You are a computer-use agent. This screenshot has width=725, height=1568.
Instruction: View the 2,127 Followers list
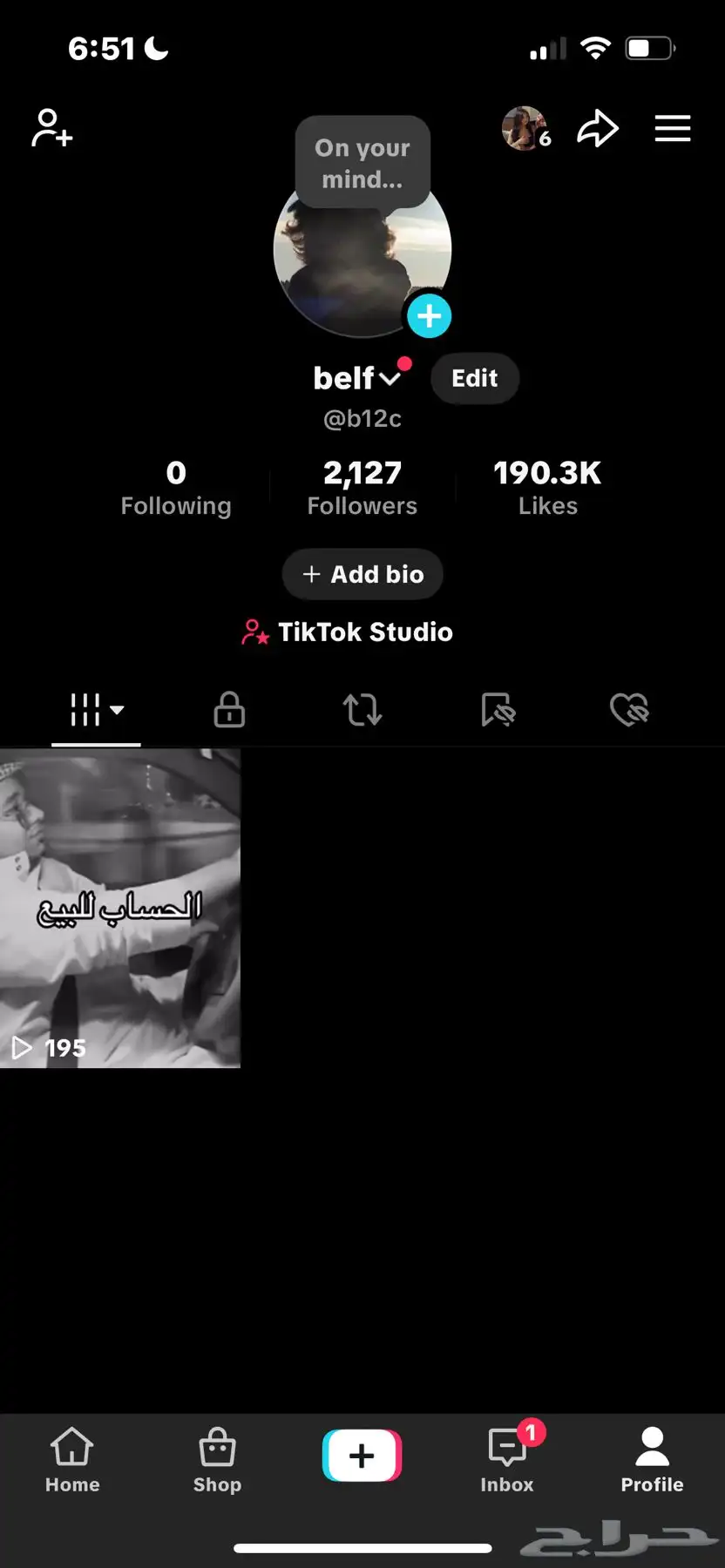coord(362,488)
